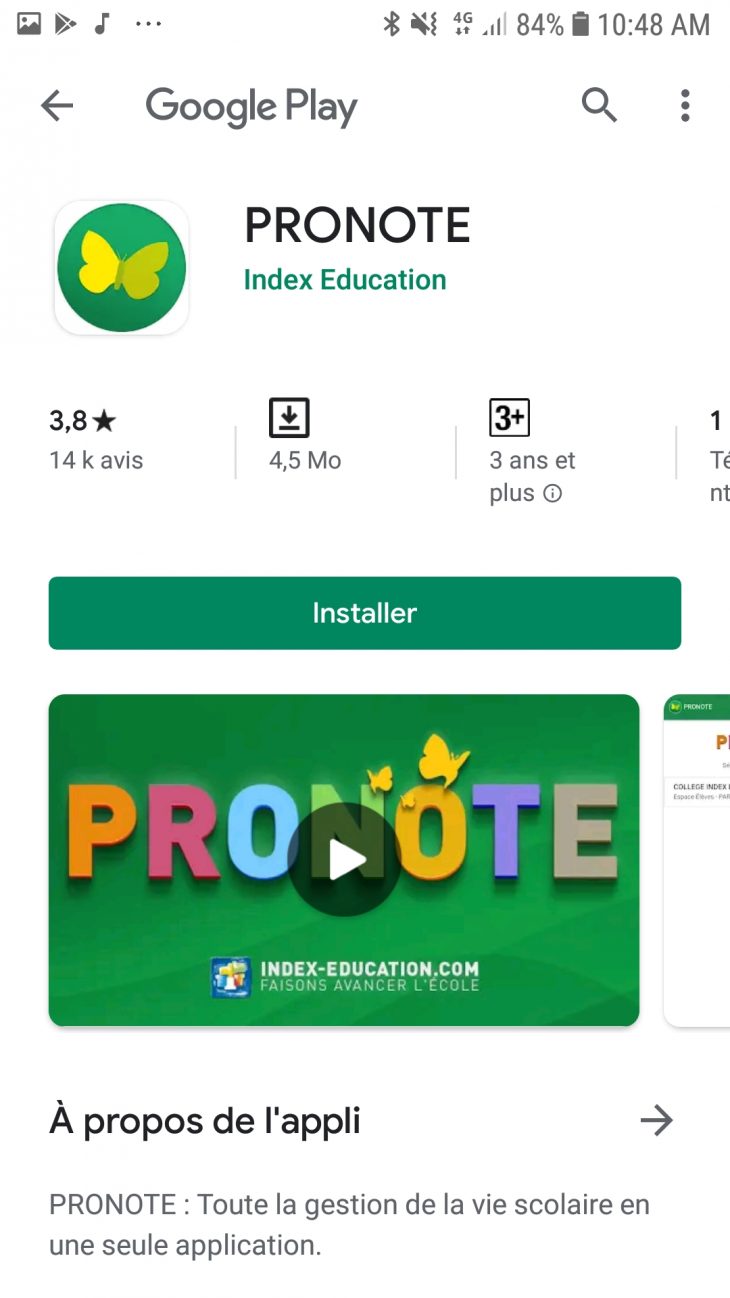Open the three-dot overflow menu

click(685, 105)
